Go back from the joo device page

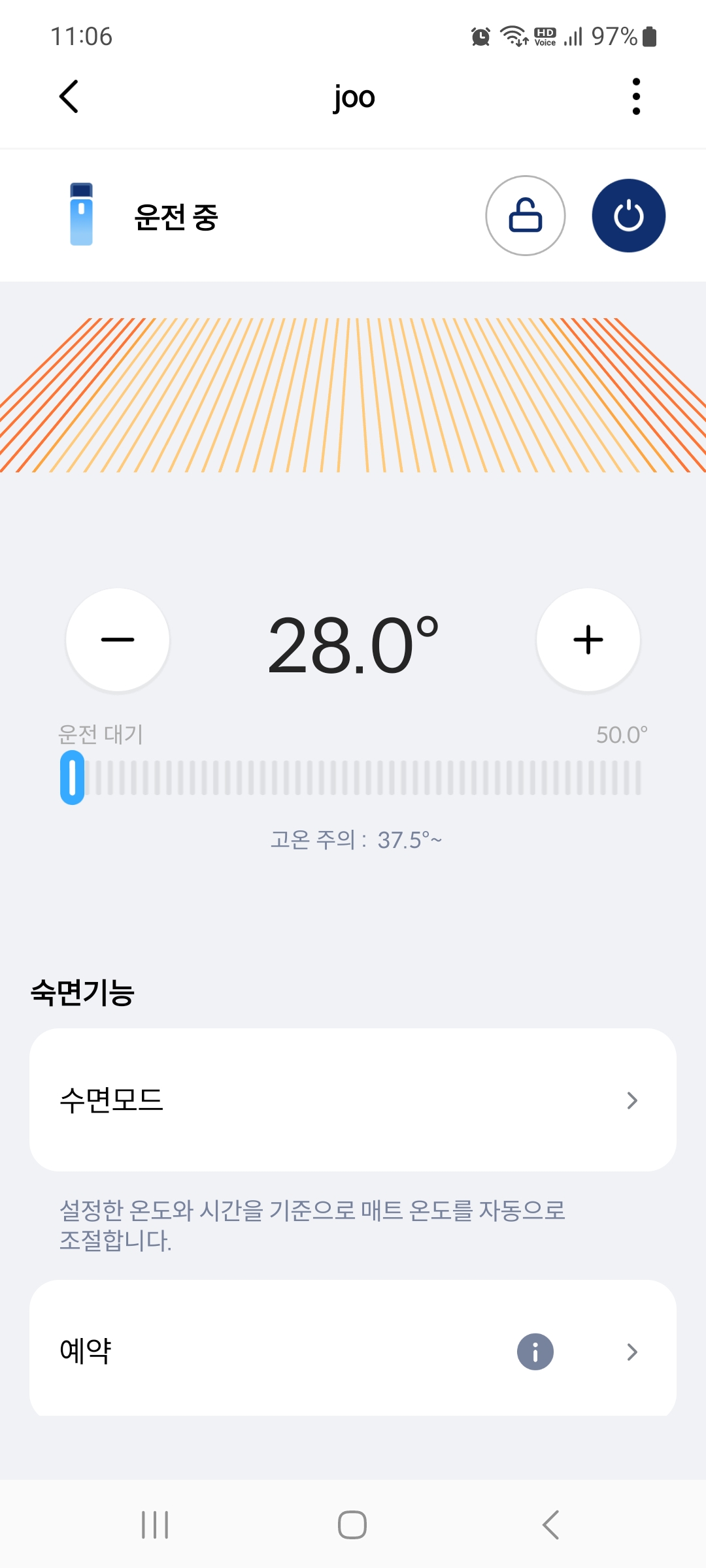coord(69,97)
